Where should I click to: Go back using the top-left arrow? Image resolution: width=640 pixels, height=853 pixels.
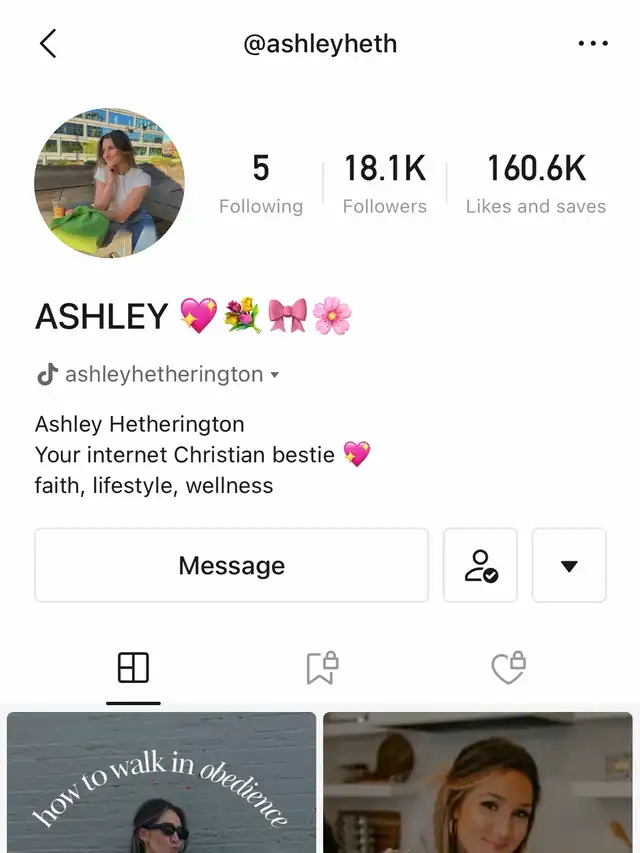click(x=48, y=44)
